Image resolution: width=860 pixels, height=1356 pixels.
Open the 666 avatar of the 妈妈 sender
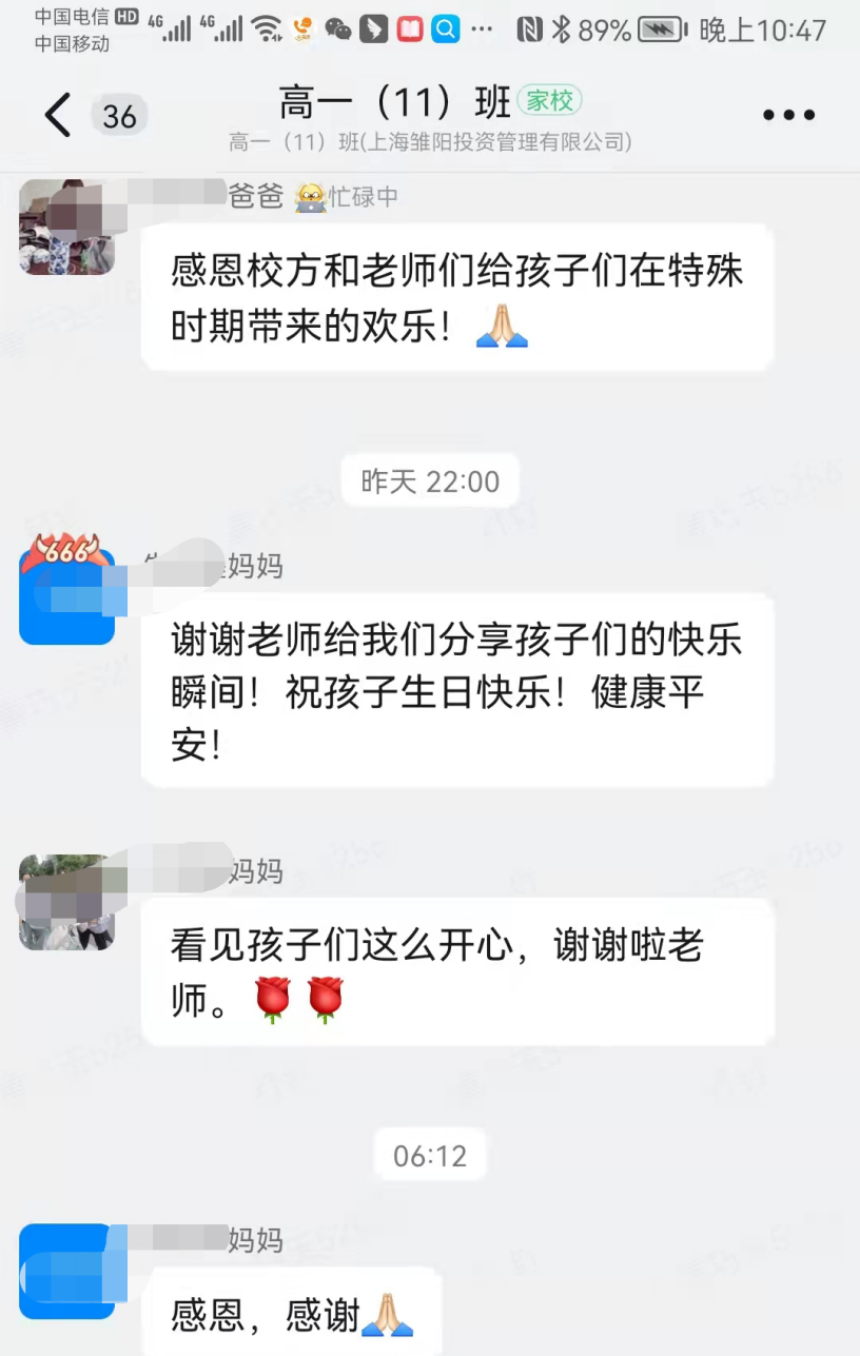tap(66, 592)
